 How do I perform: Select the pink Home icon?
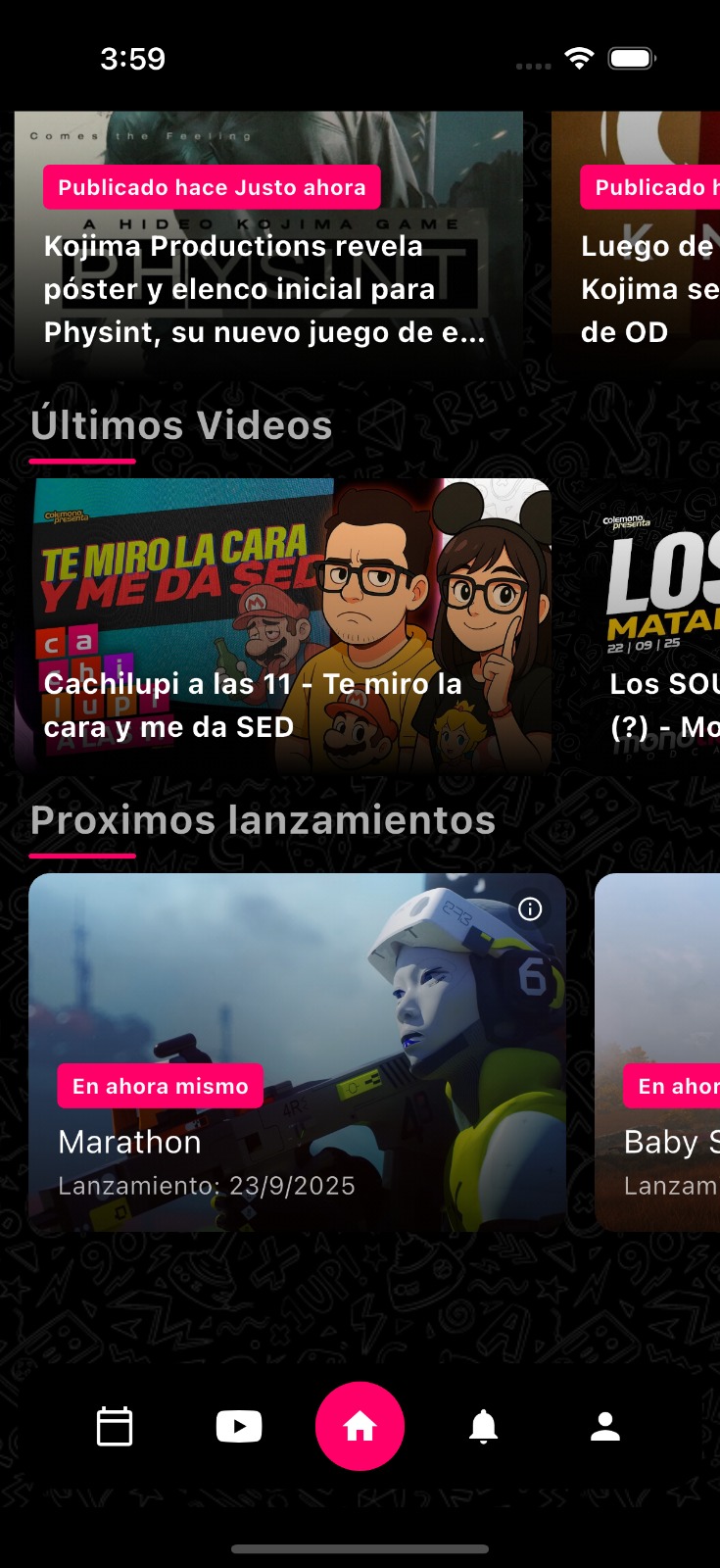[360, 1426]
